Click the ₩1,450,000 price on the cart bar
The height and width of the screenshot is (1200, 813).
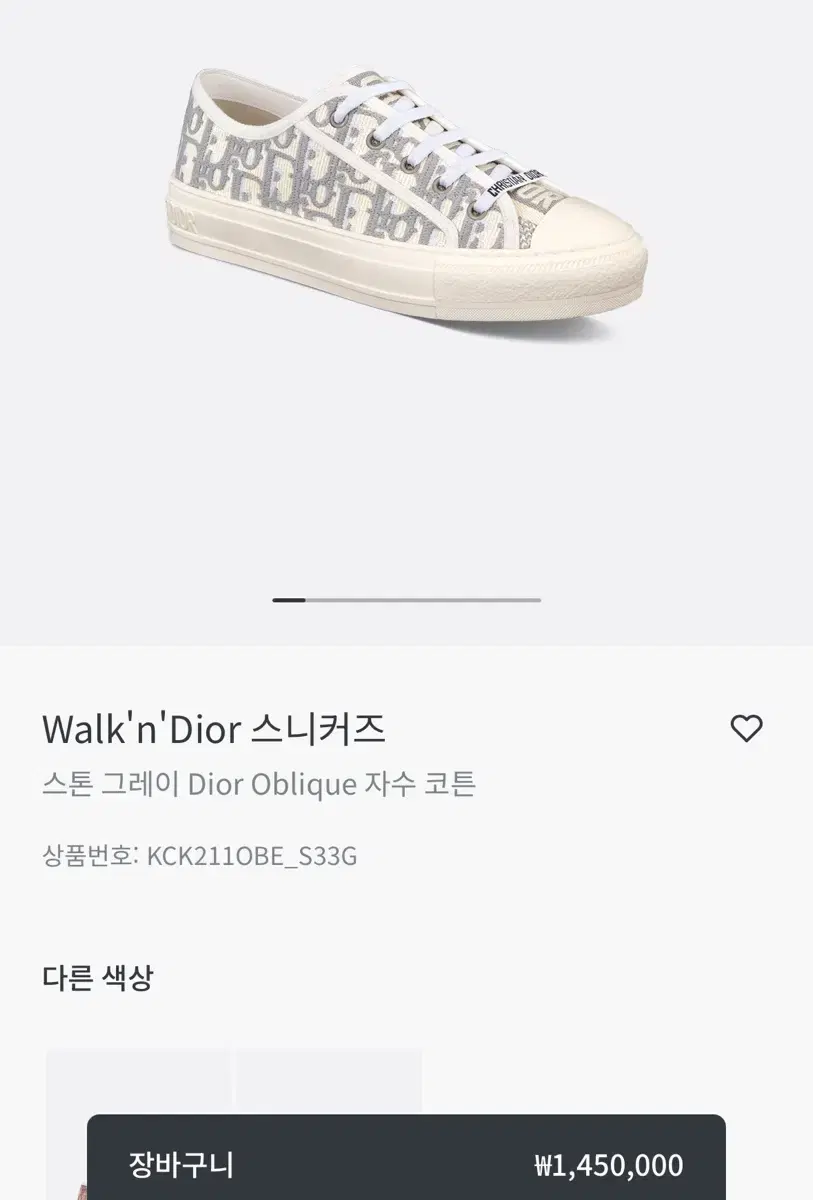610,1165
